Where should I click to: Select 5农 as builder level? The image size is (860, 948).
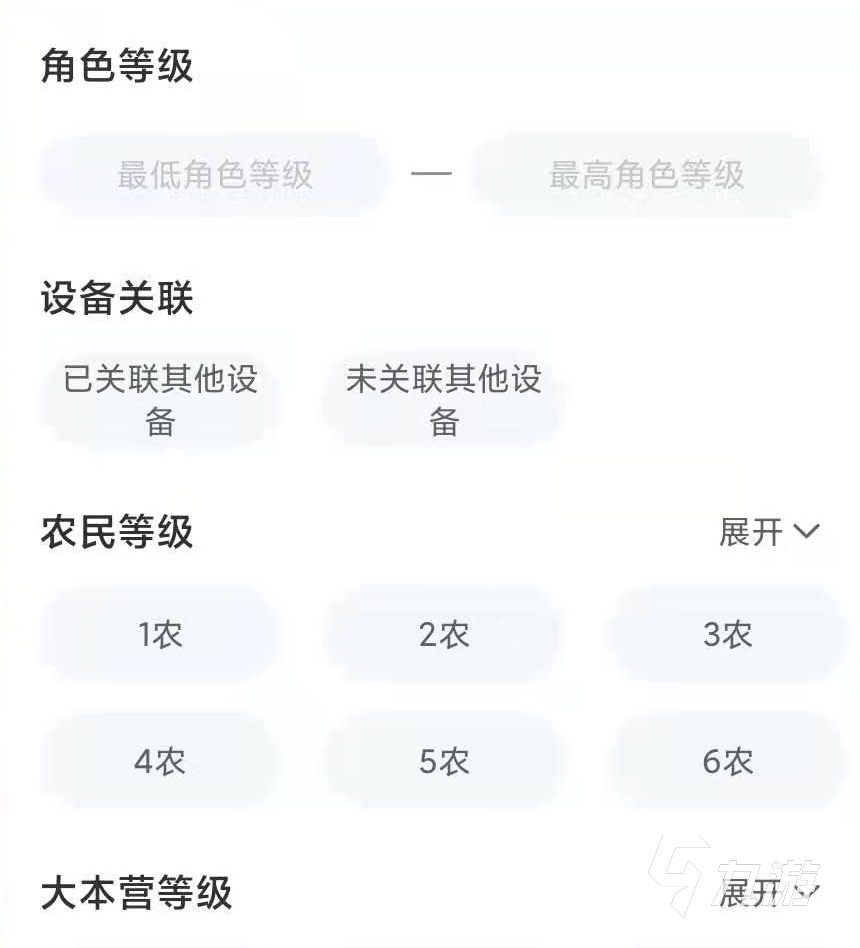pyautogui.click(x=443, y=762)
